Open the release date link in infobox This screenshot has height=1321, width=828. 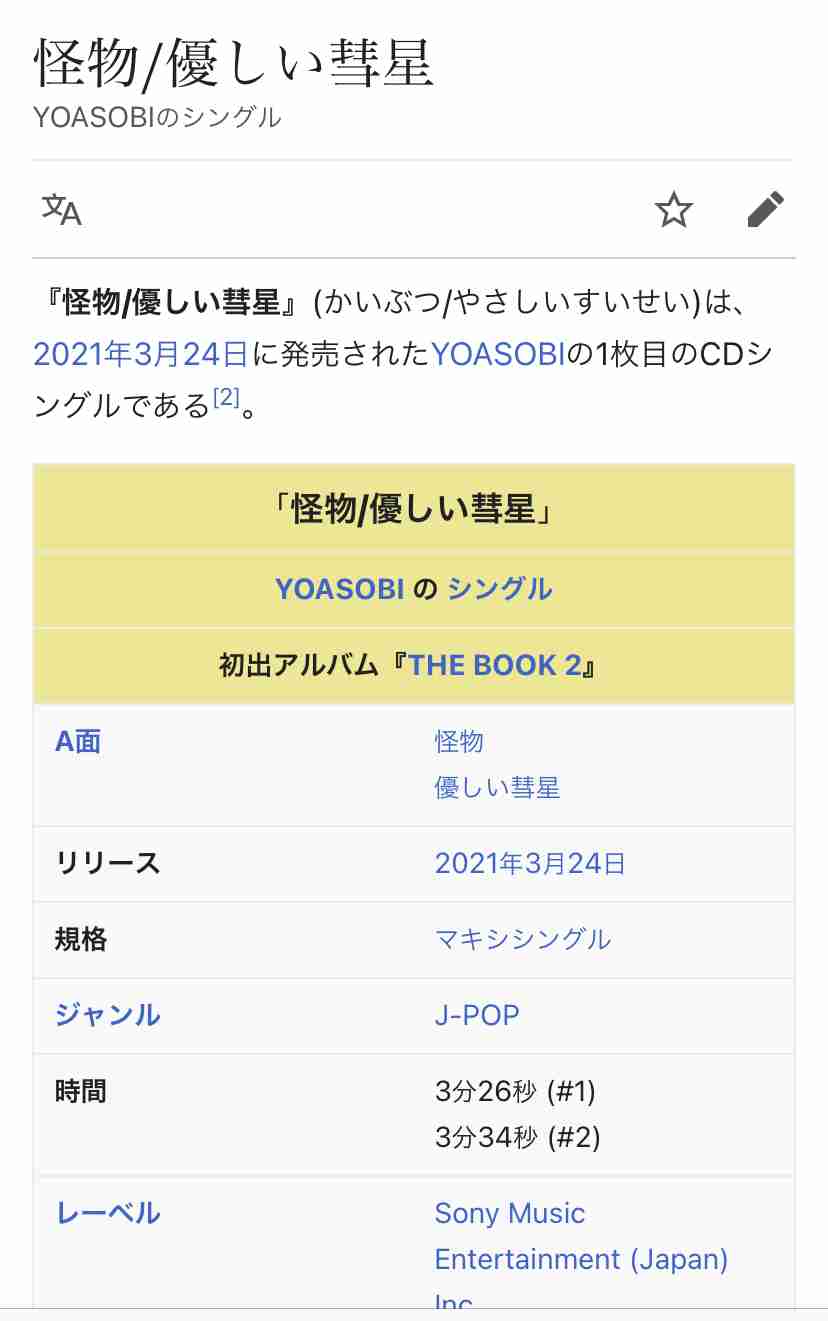point(530,864)
